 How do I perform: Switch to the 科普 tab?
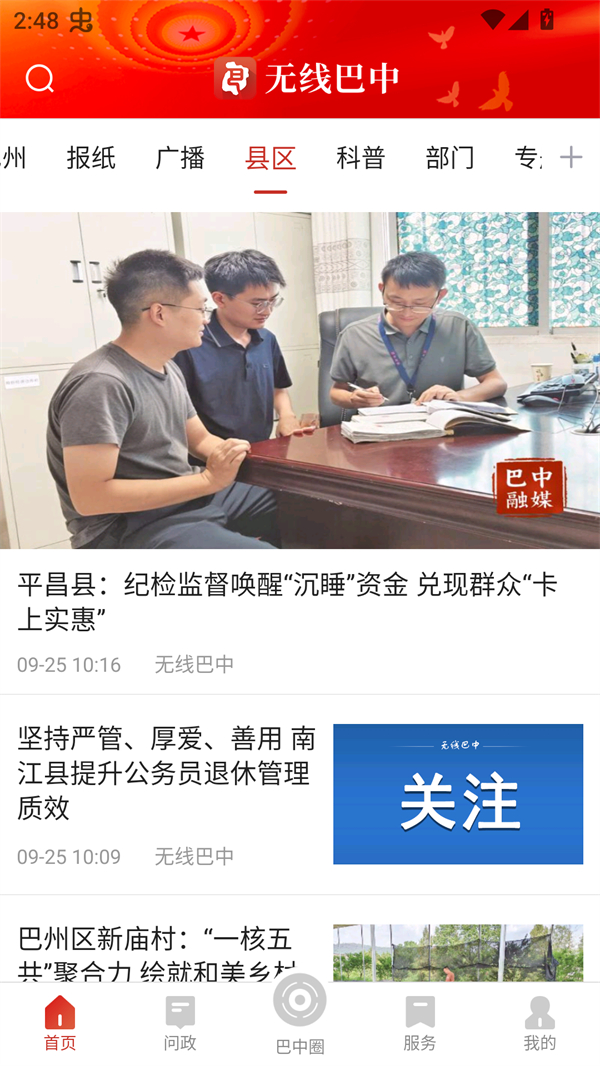[360, 158]
